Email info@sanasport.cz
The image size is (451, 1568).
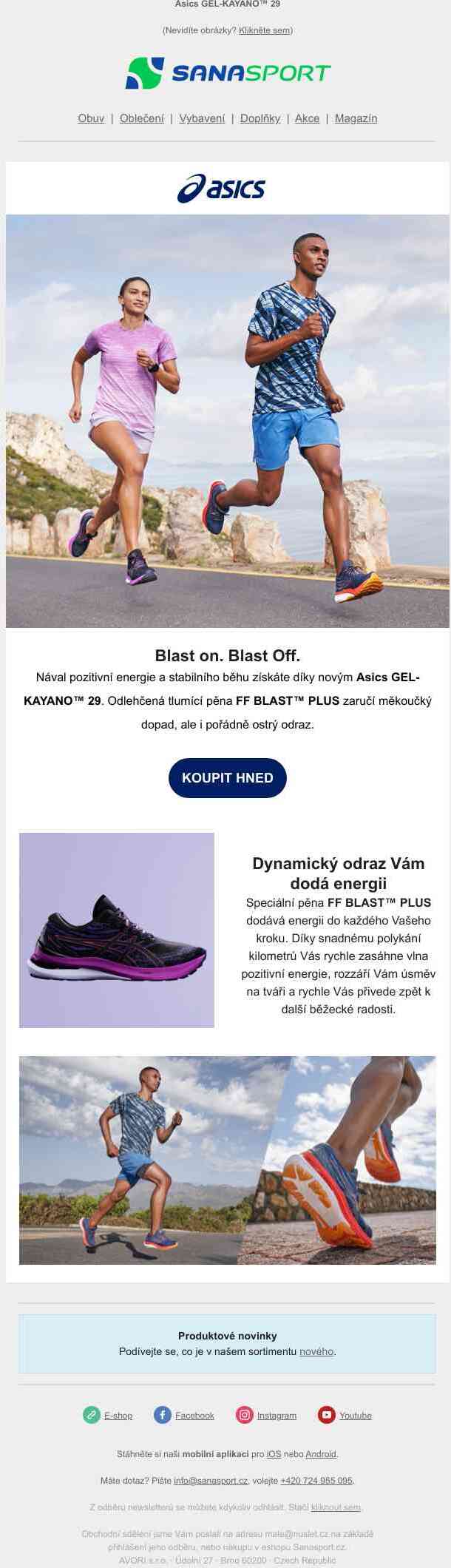pyautogui.click(x=211, y=1481)
